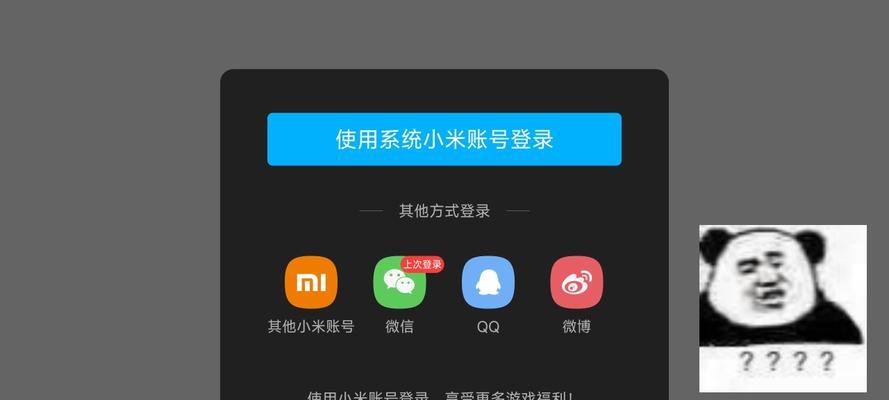Select QQ login option
The image size is (889, 400).
(488, 282)
